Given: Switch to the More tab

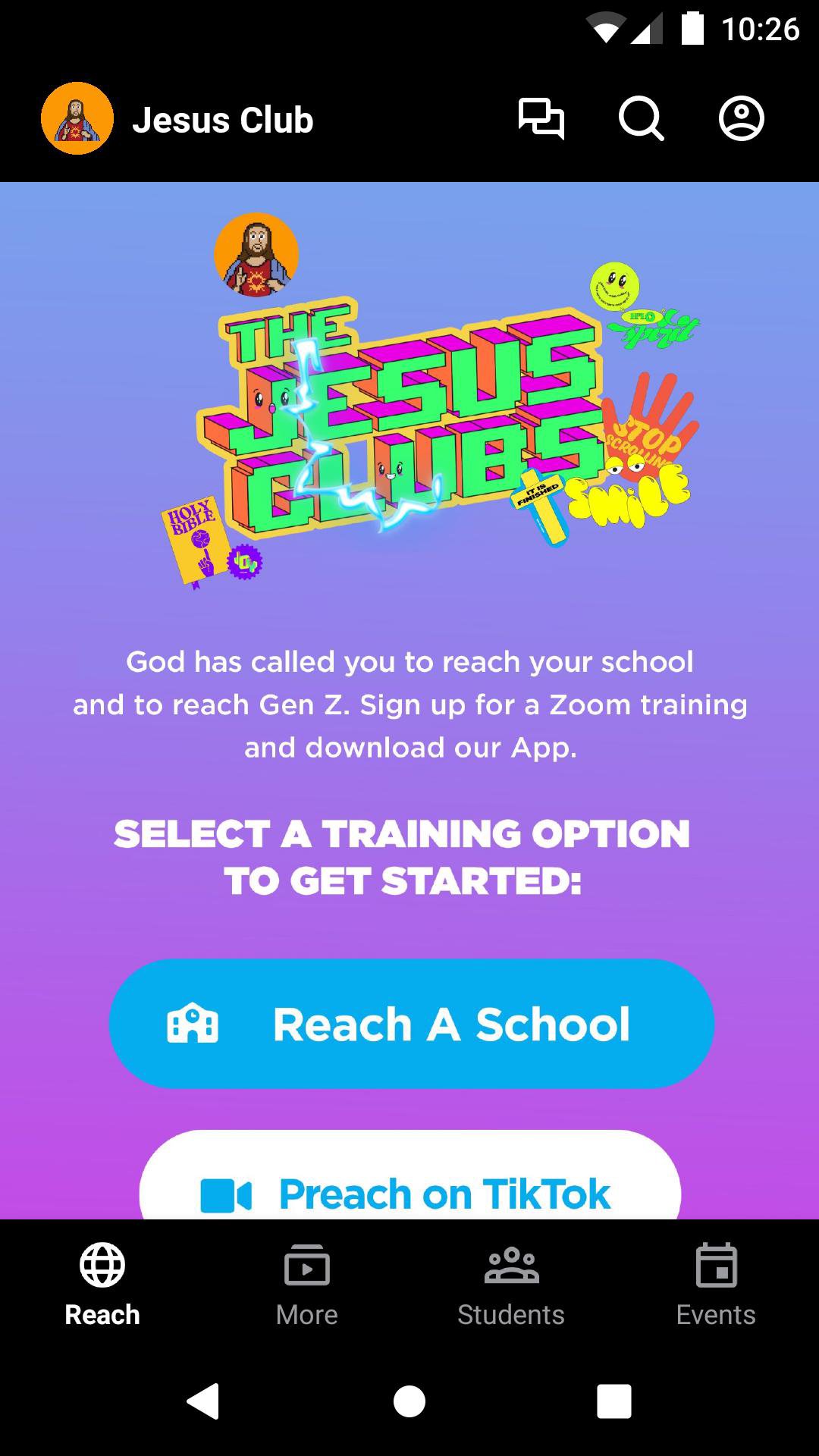Looking at the screenshot, I should (307, 1282).
